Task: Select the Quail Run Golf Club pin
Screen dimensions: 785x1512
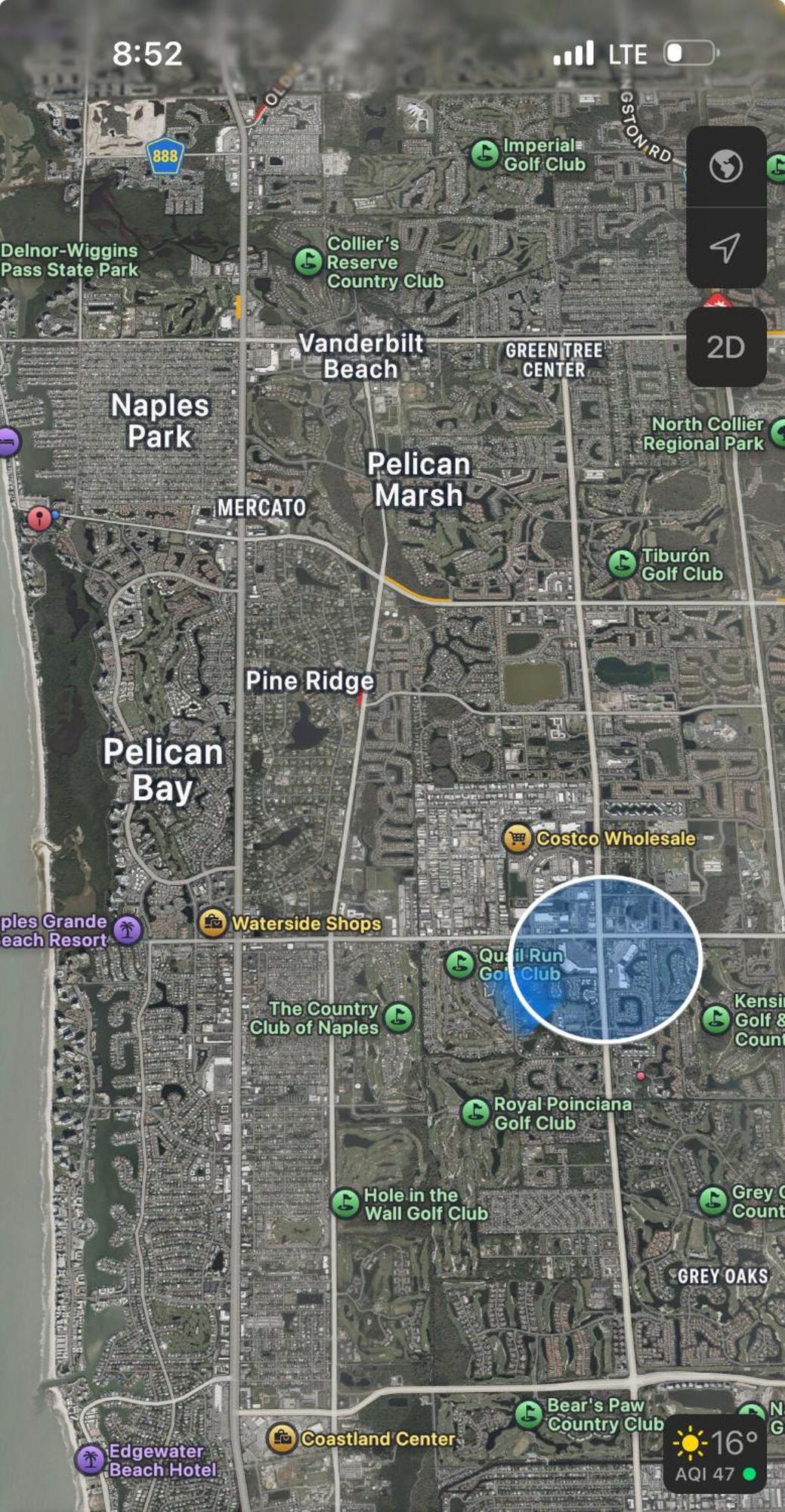Action: tap(459, 964)
